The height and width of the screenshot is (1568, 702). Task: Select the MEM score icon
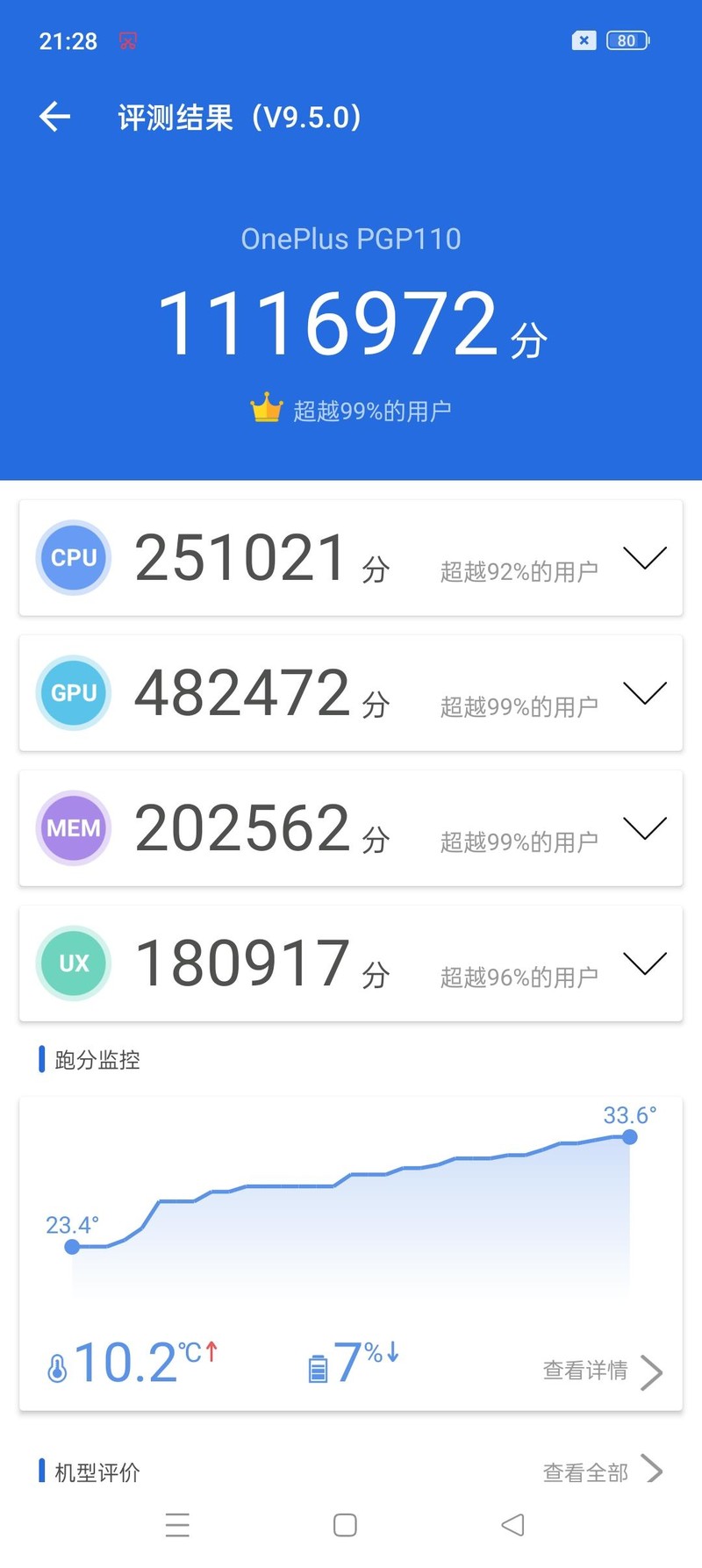pyautogui.click(x=73, y=827)
